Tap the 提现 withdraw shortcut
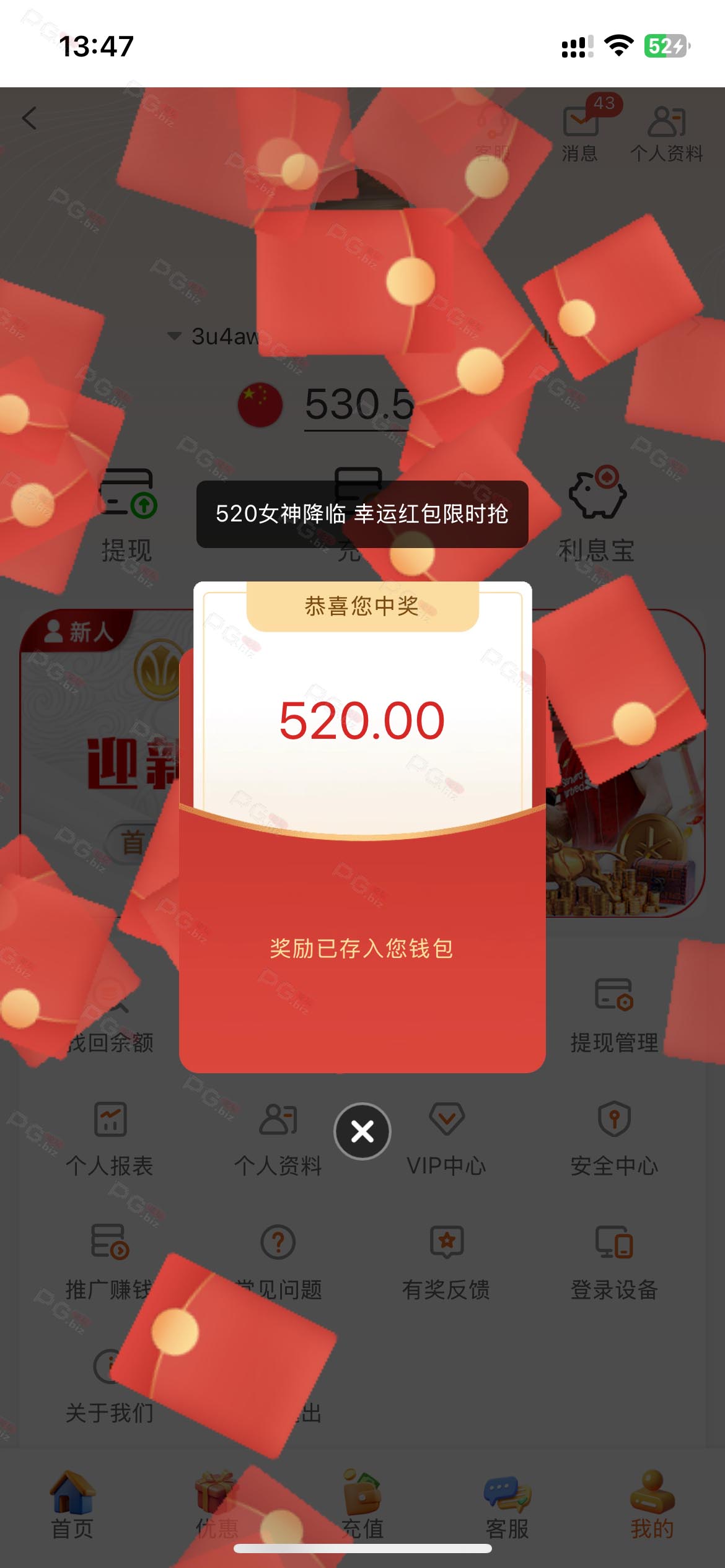This screenshot has height=1568, width=725. click(127, 515)
